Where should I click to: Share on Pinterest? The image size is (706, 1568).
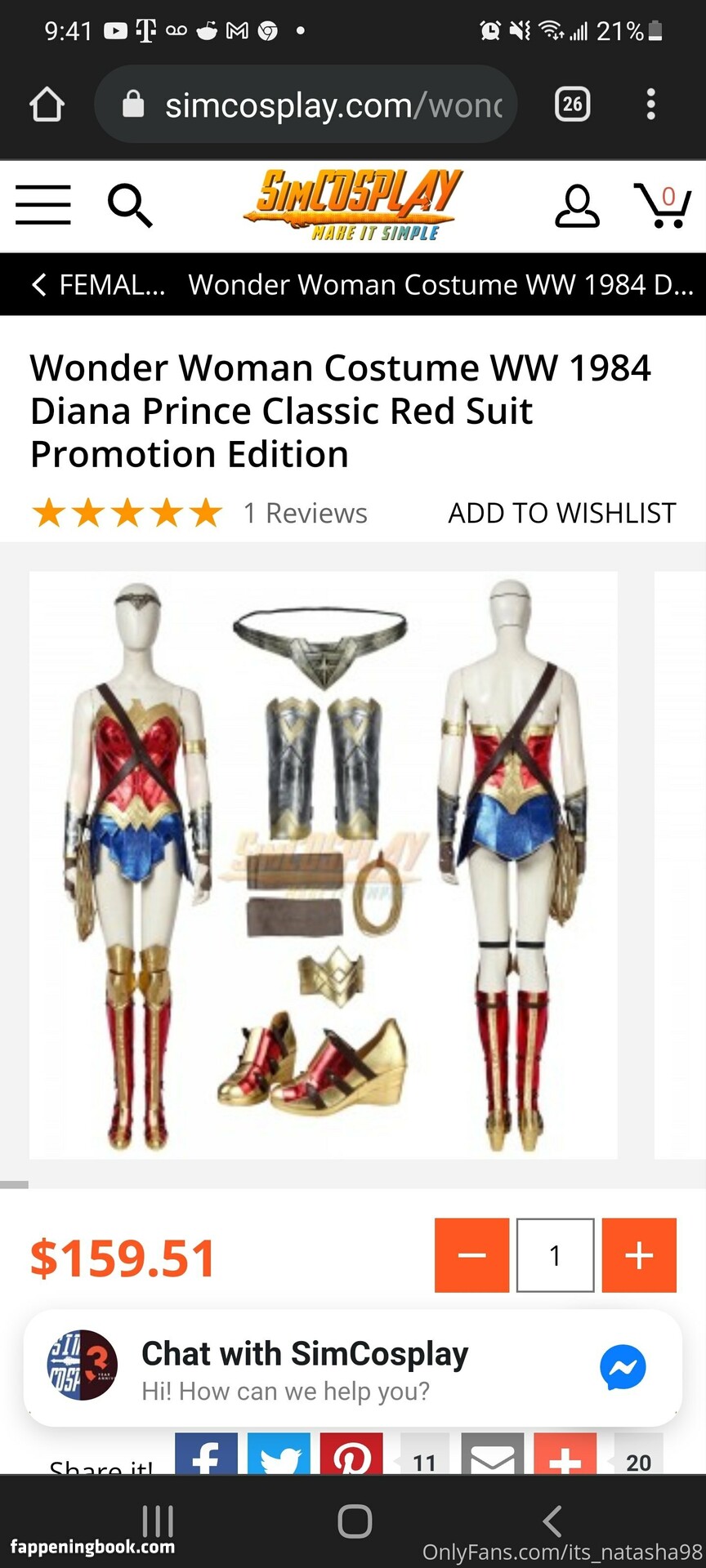coord(351,1455)
